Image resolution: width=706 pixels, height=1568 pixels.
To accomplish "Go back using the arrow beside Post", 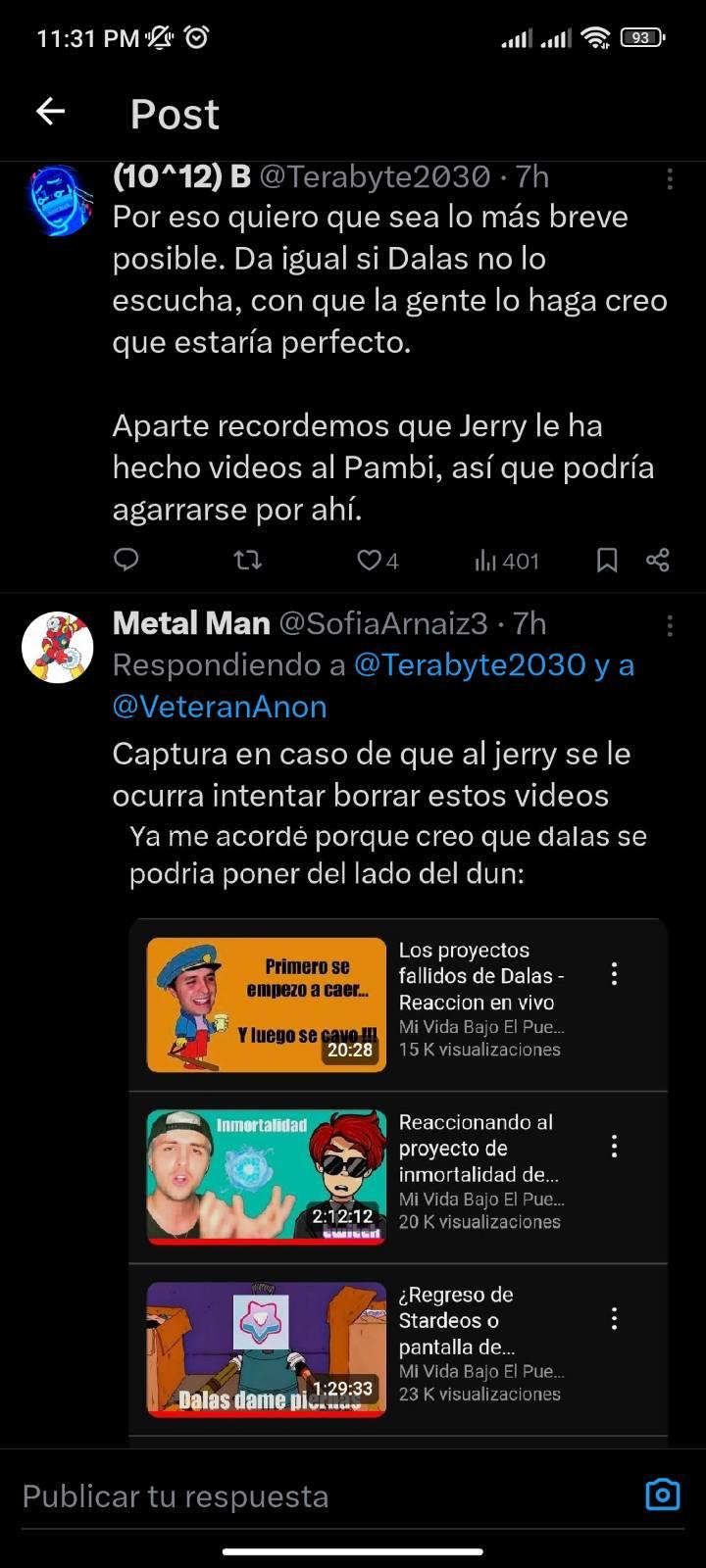I will (x=51, y=112).
